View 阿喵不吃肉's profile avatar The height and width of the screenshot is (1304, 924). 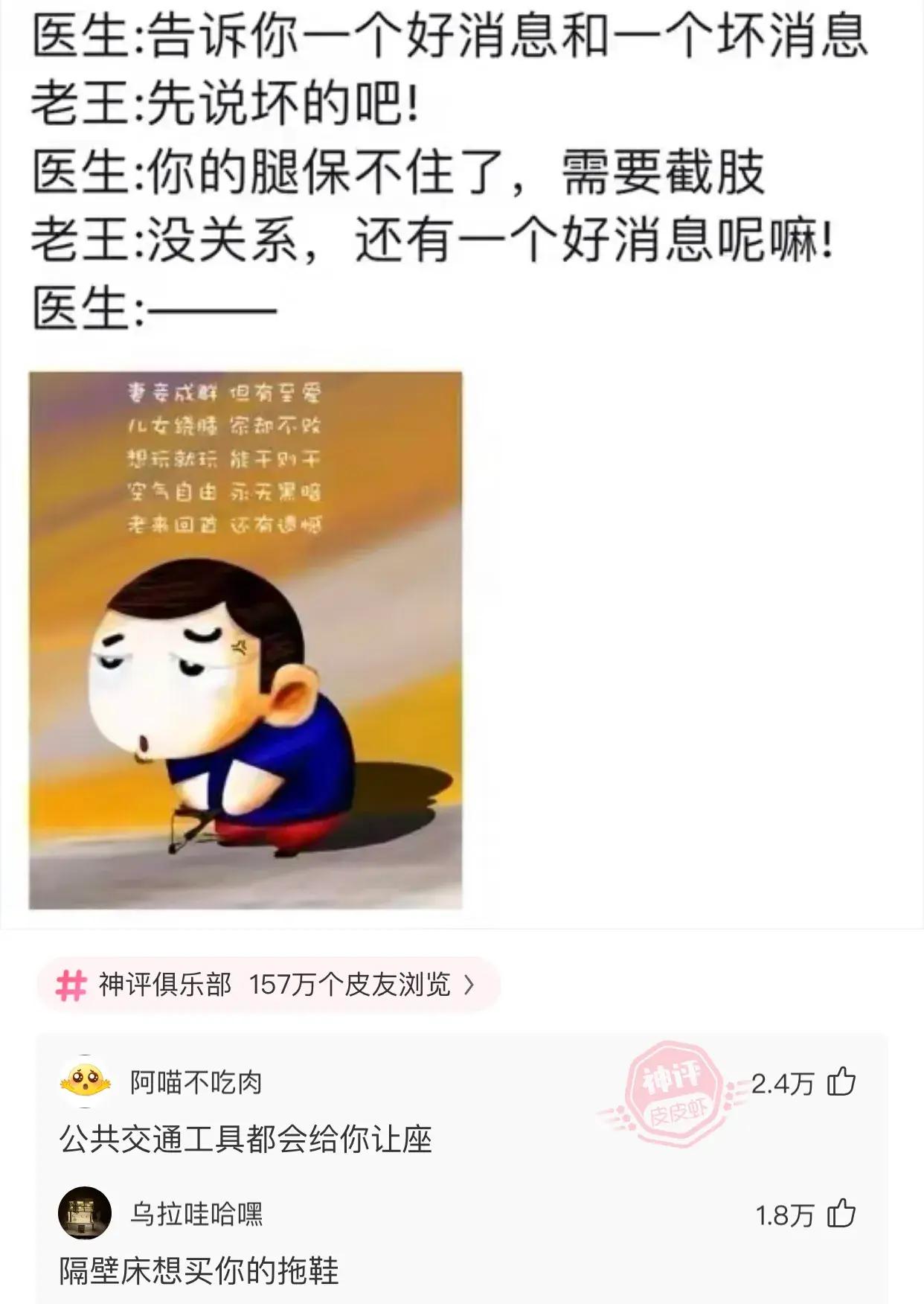click(x=85, y=1081)
